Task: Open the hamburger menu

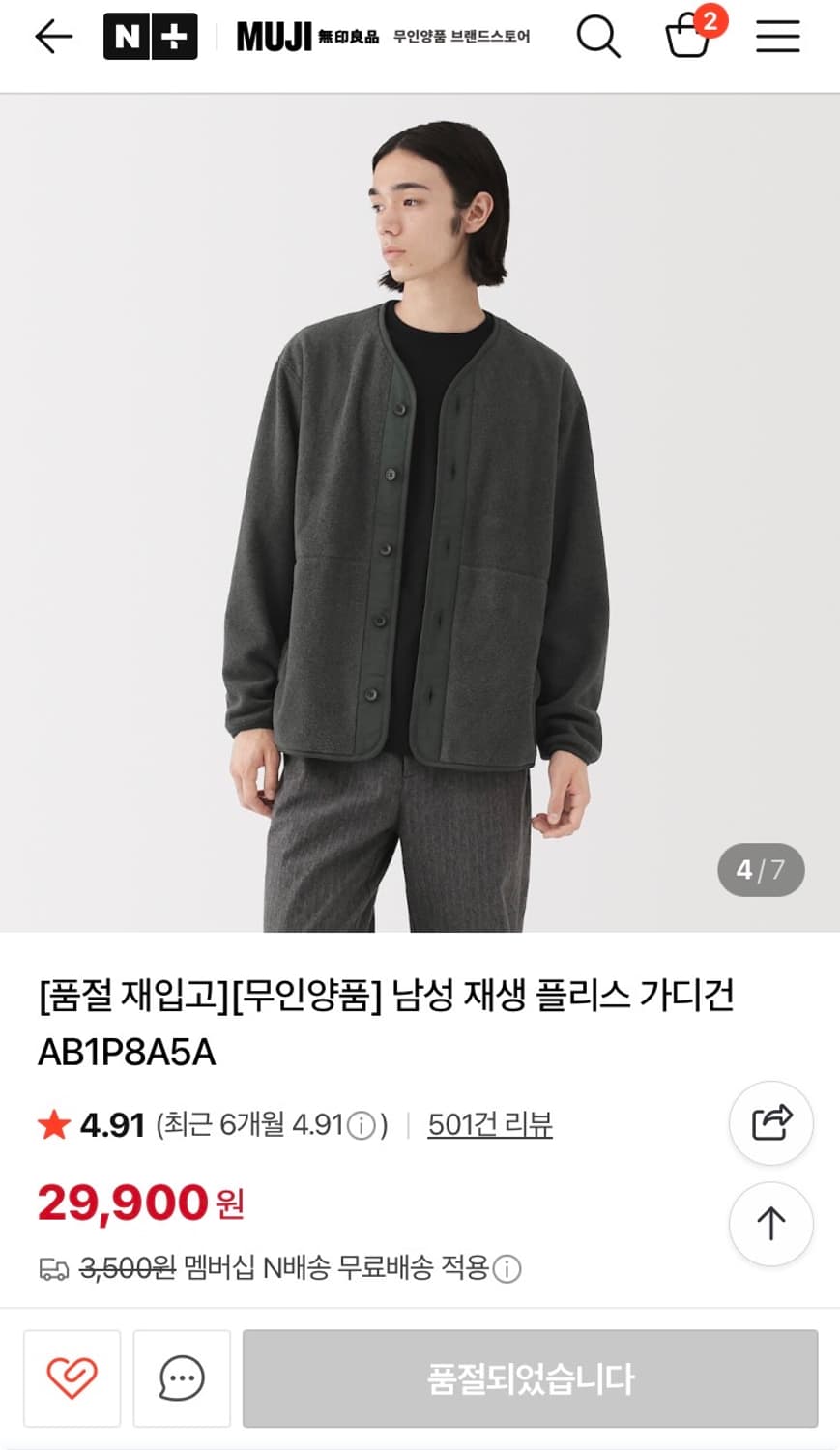Action: point(776,37)
